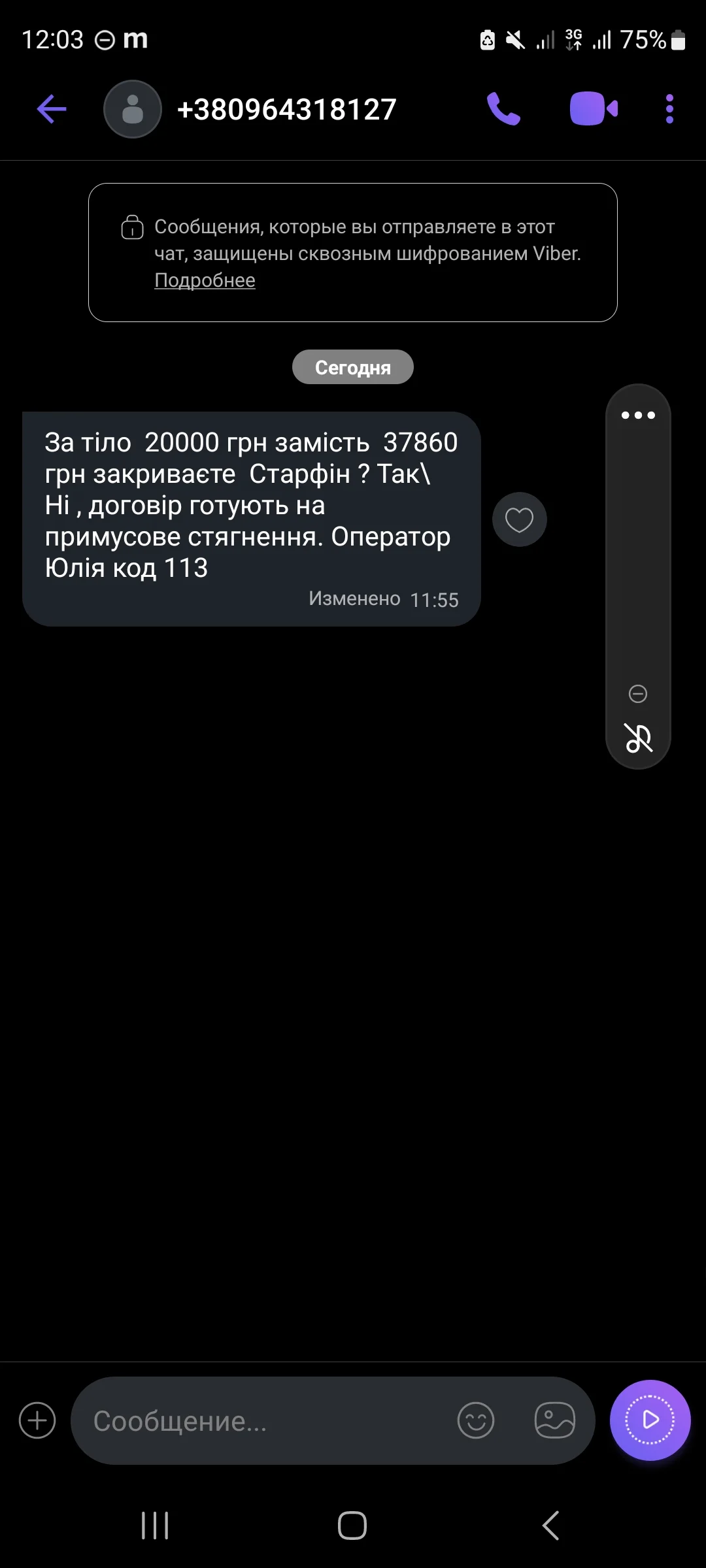Expand the floating panel's three dots
The image size is (706, 1568).
pos(638,415)
